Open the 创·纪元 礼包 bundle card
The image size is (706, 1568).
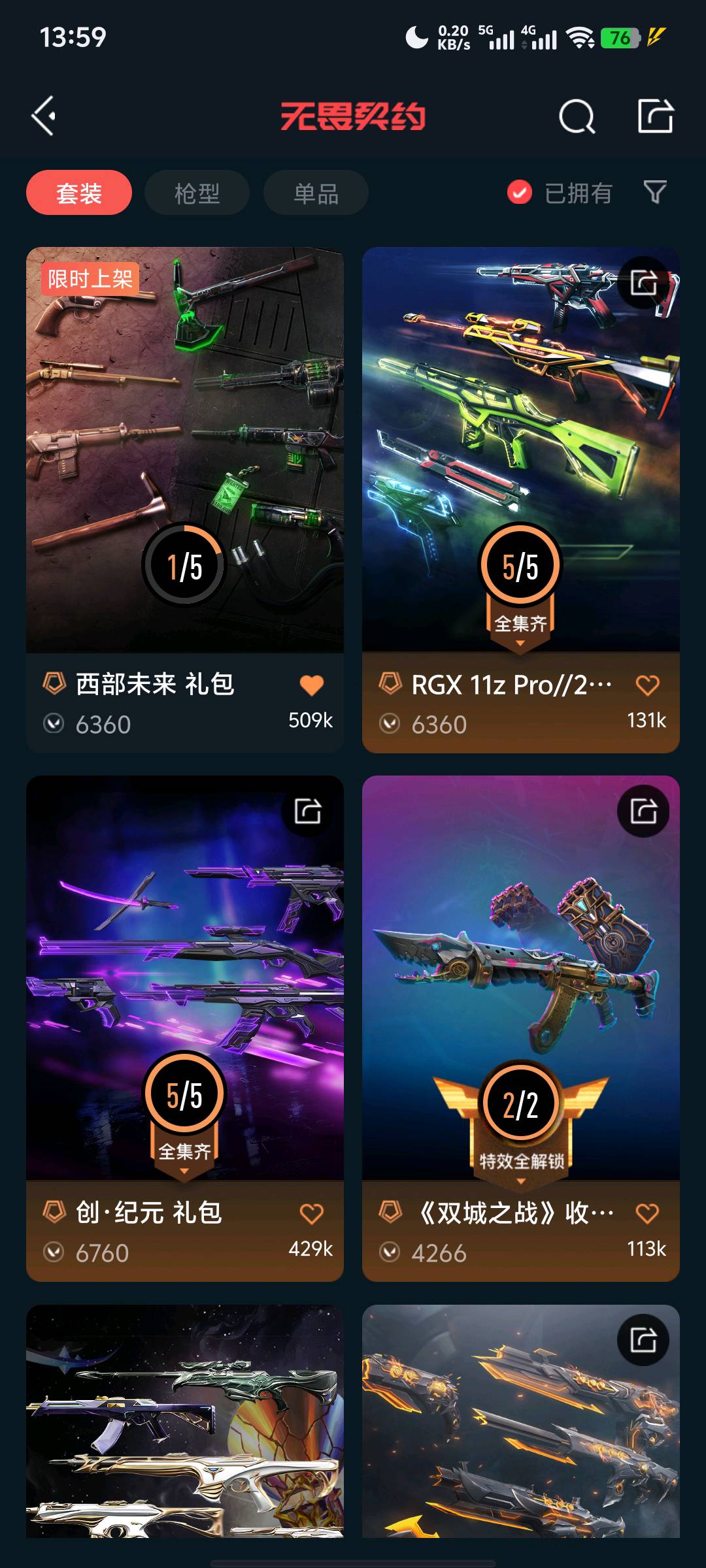click(x=185, y=980)
